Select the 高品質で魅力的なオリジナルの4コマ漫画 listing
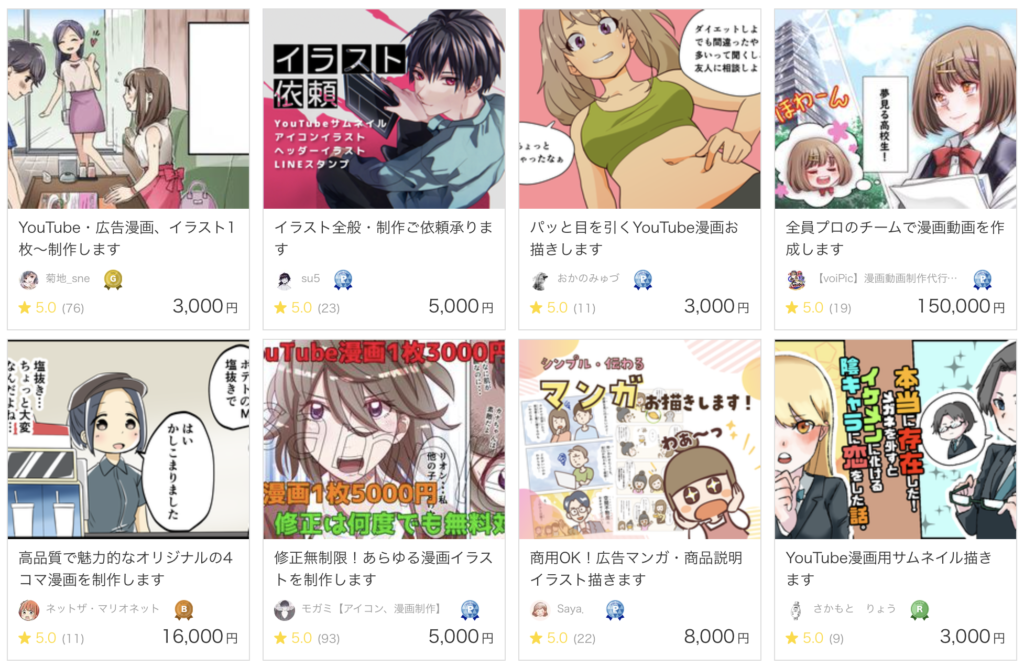 point(127,568)
